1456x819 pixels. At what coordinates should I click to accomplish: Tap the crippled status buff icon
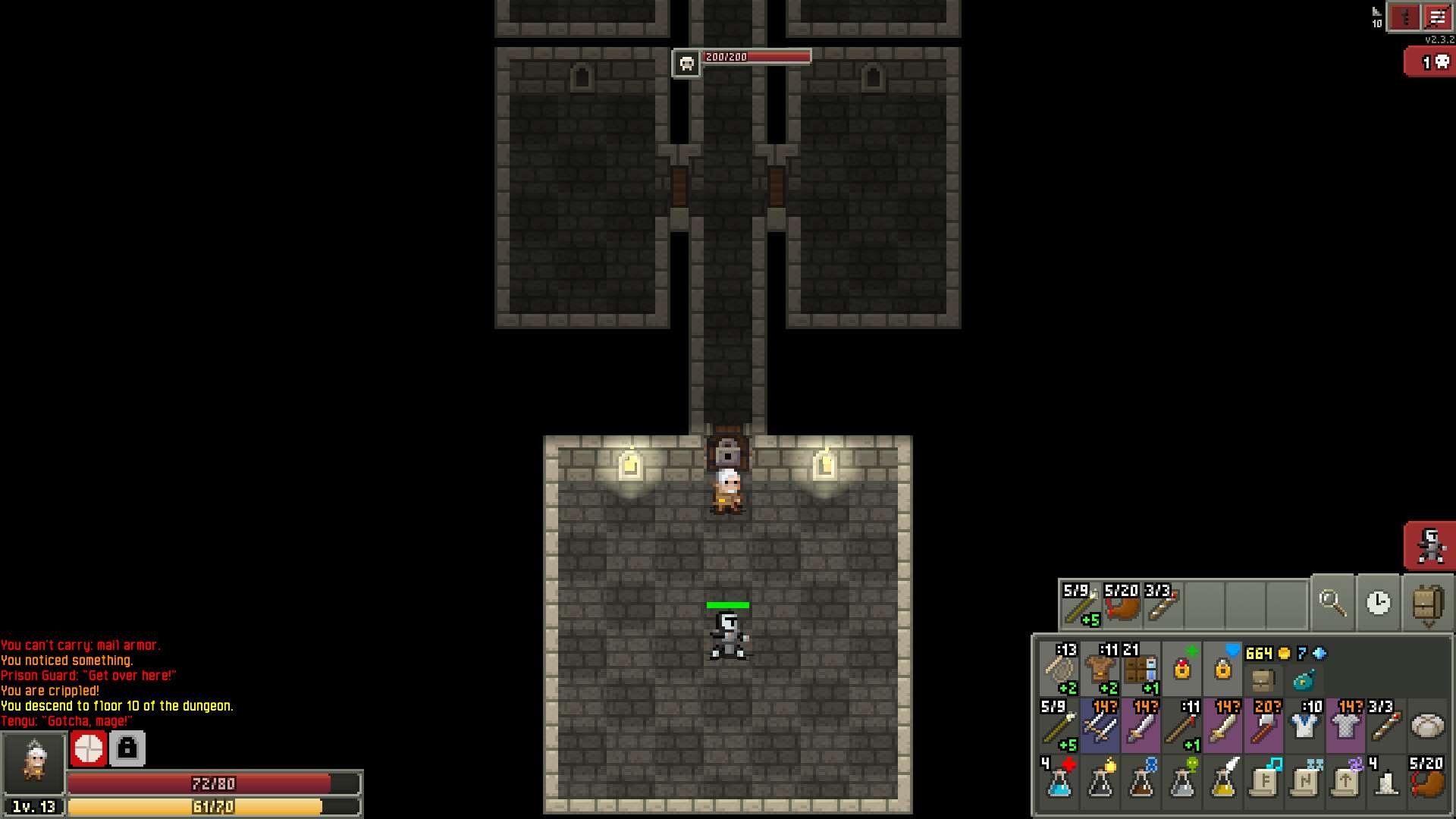89,748
